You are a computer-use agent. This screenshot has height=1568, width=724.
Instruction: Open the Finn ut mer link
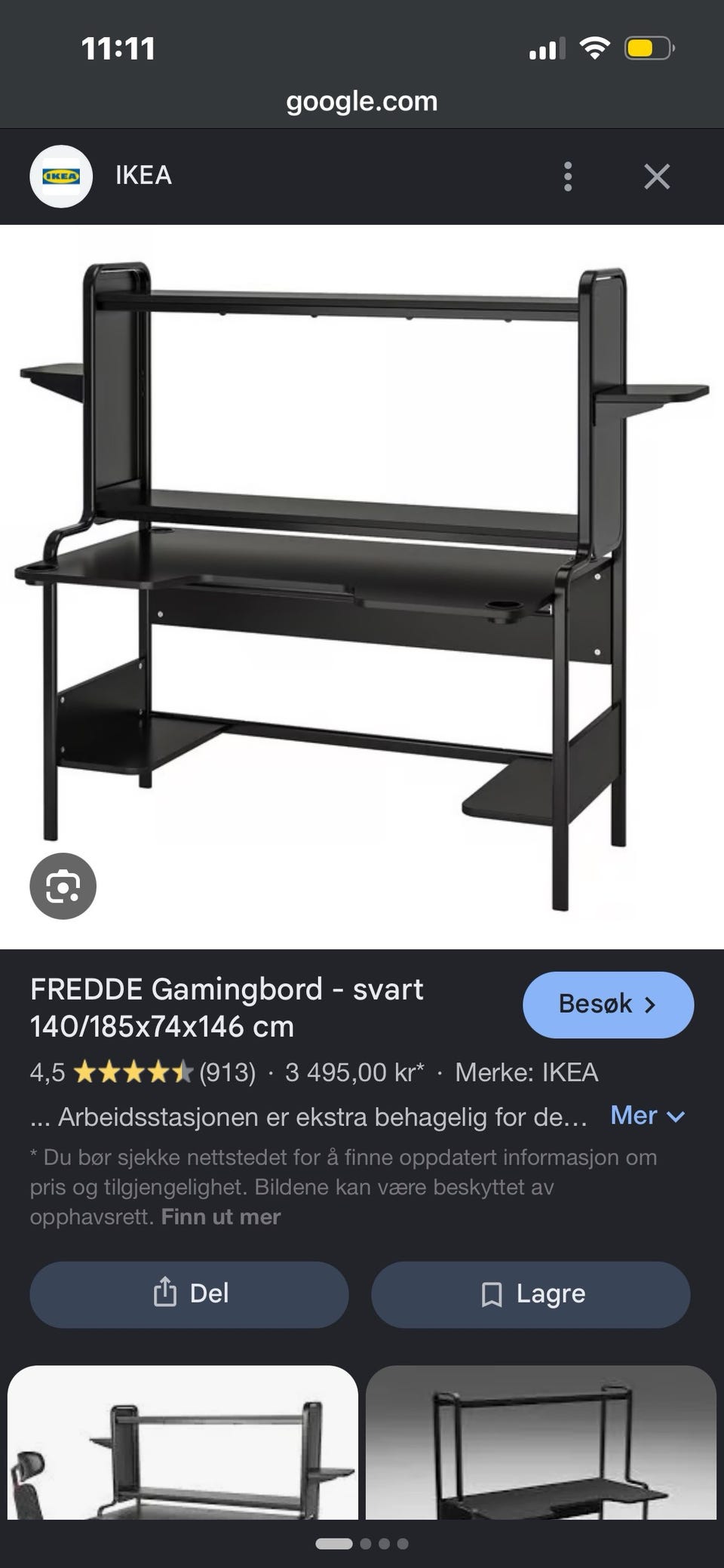tap(221, 1216)
